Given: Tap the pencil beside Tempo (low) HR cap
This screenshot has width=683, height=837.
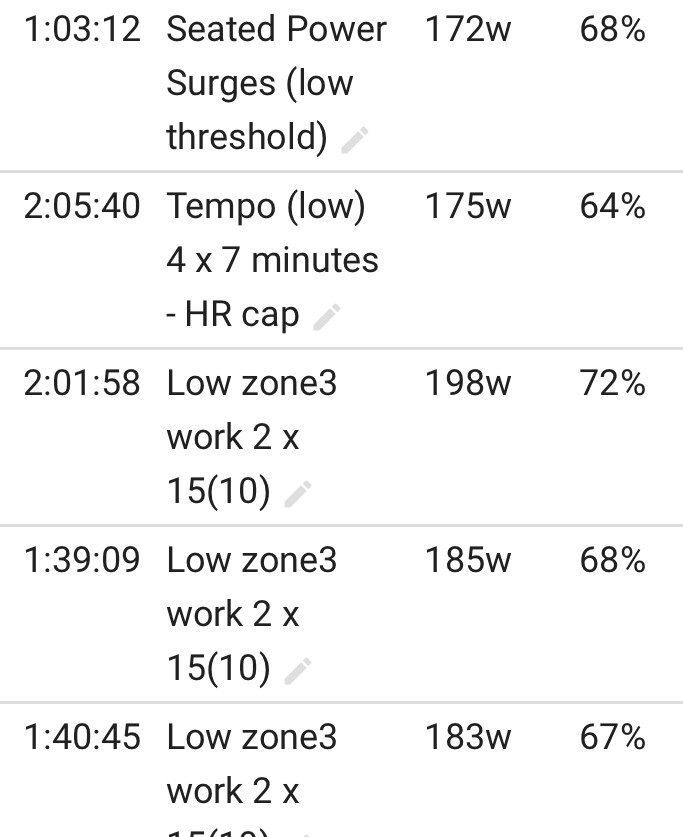Looking at the screenshot, I should [x=326, y=317].
